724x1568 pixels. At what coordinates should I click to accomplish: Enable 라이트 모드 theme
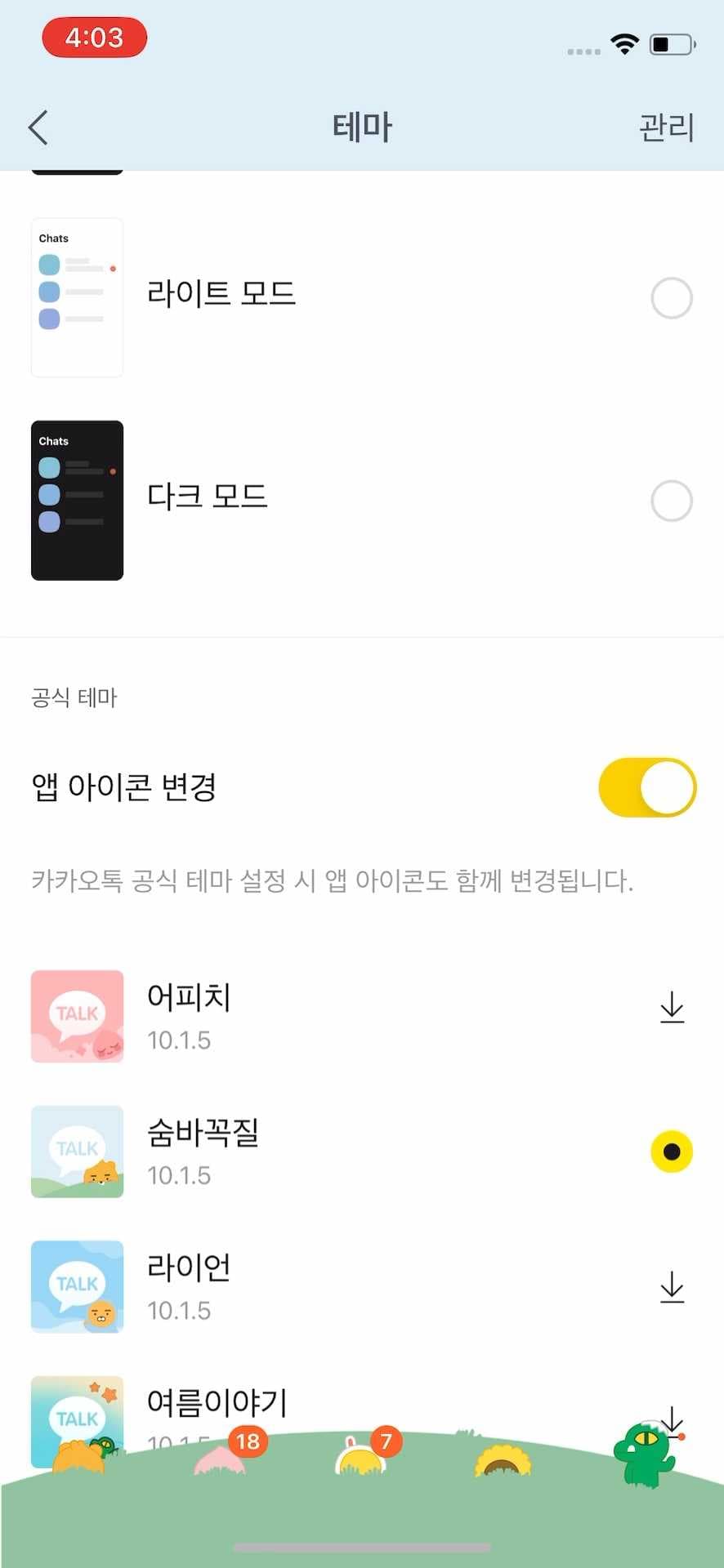672,297
